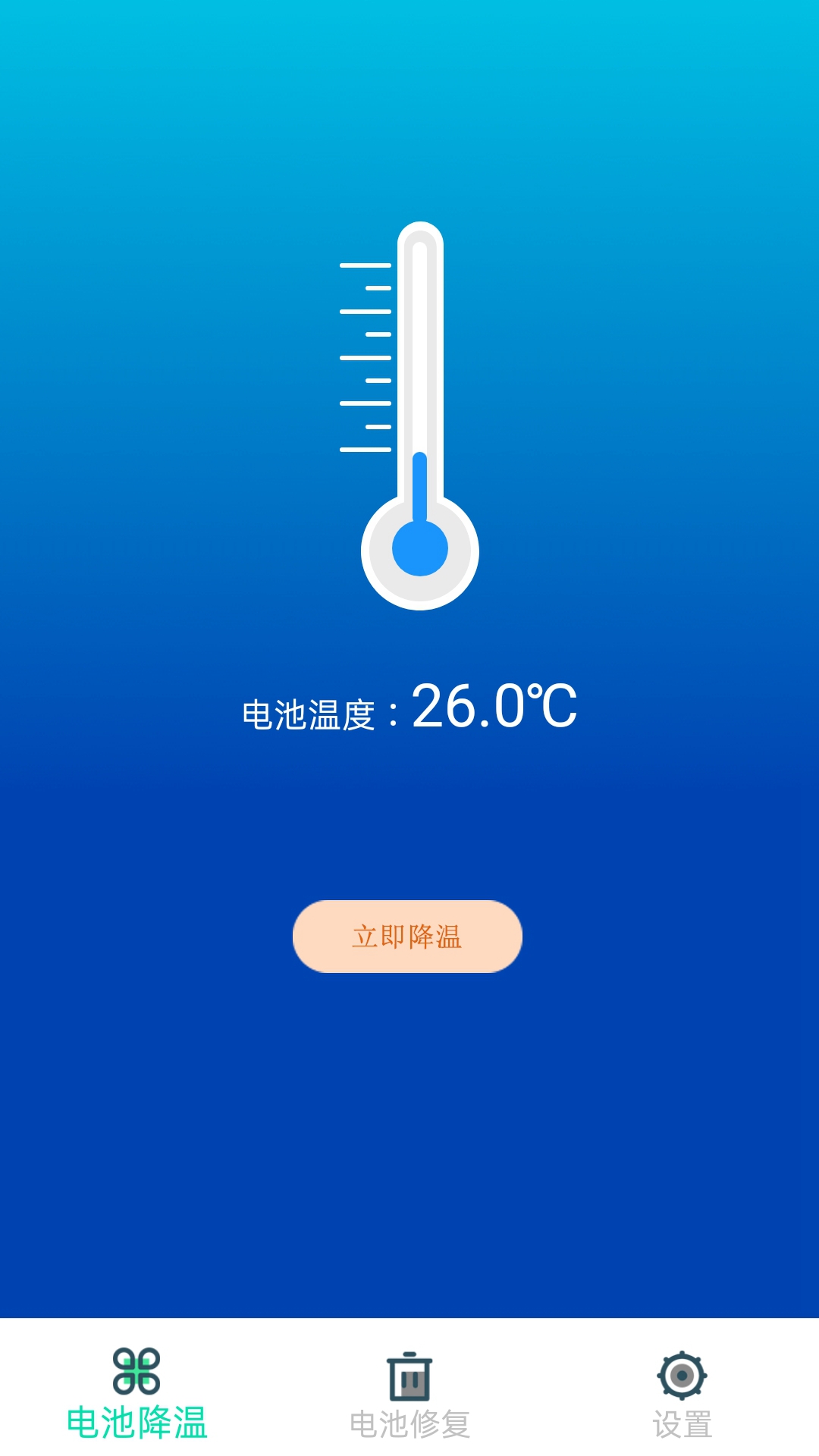Click the blue mercury column inside thermometer
The image size is (819, 1456).
[419, 485]
